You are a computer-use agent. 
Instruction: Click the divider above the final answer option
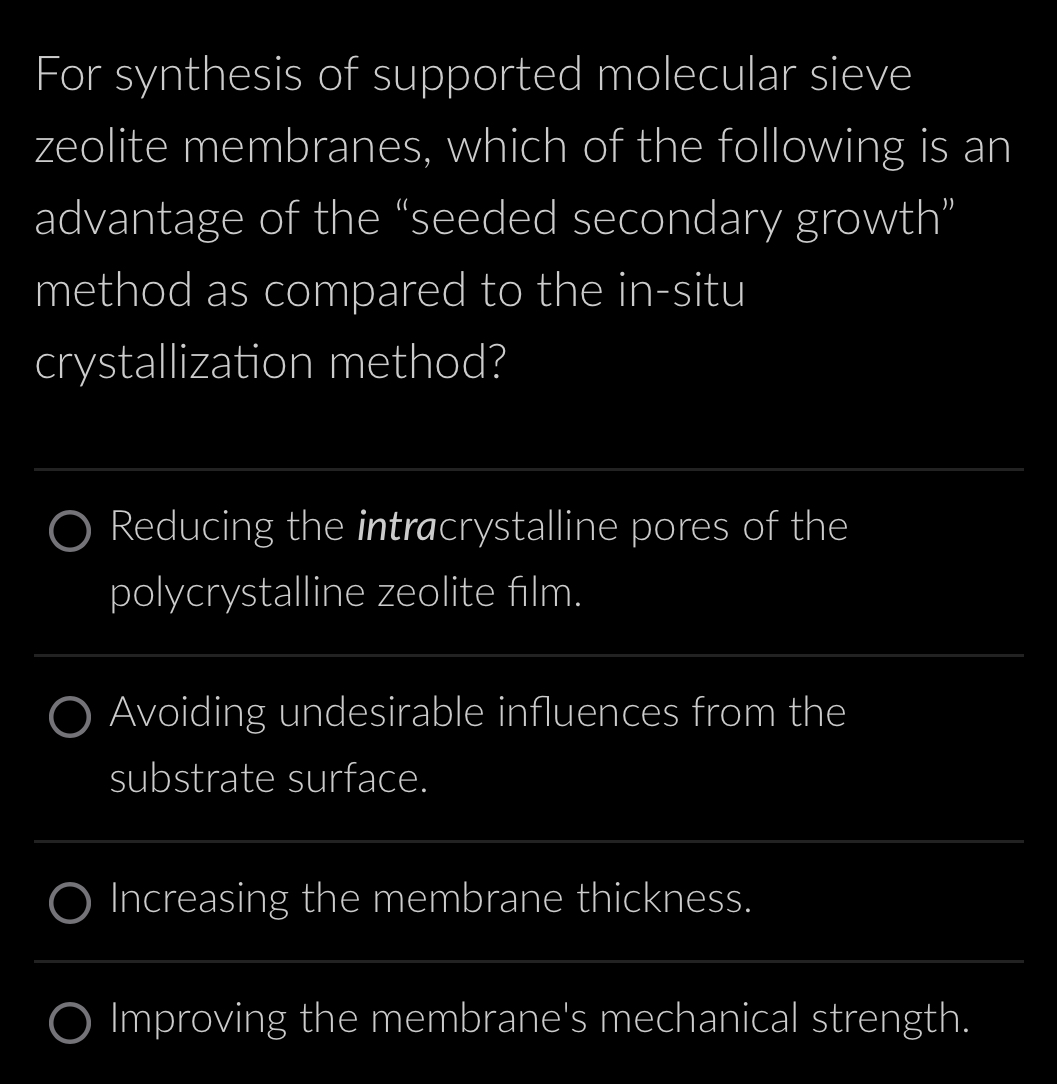coord(528,962)
